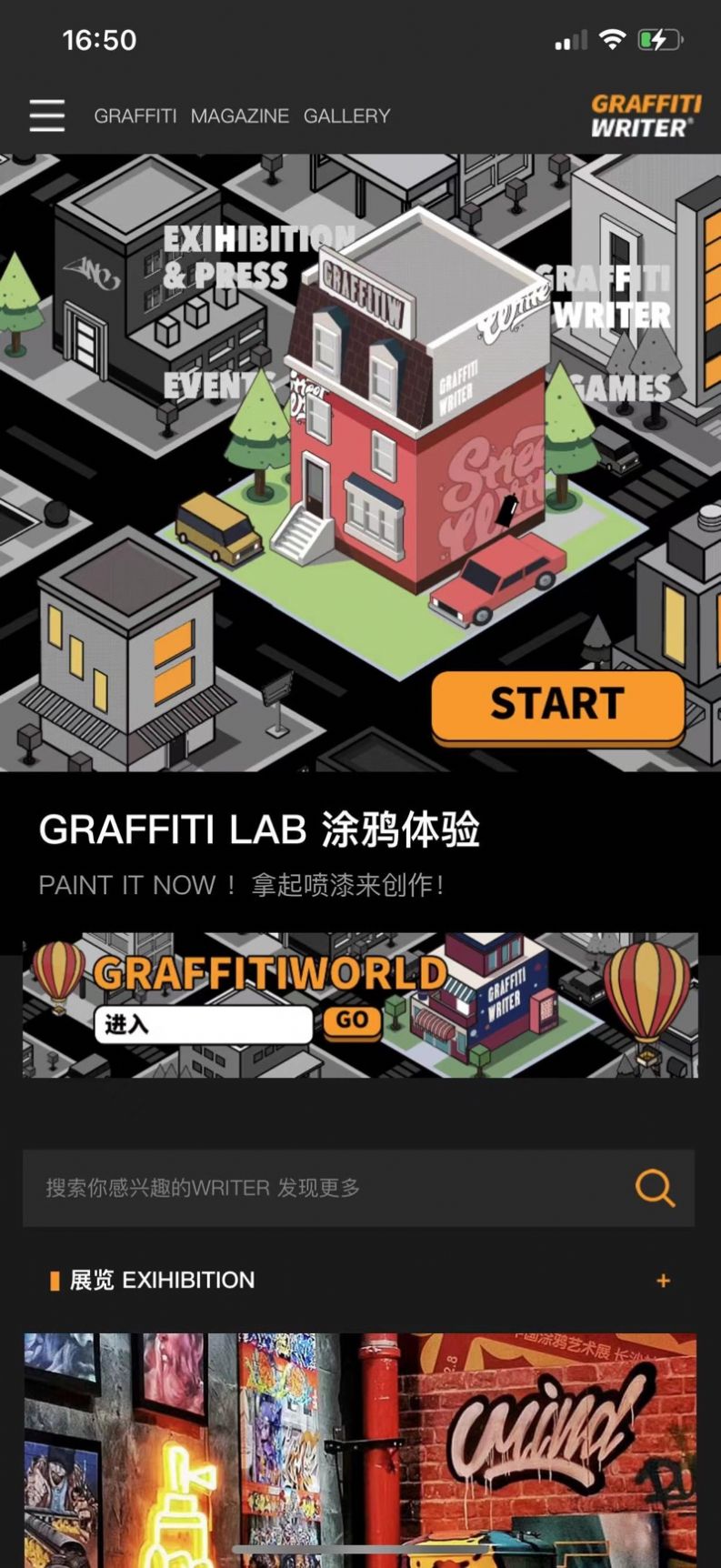Click the cellular signal icon
This screenshot has height=1568, width=721.
point(573,40)
